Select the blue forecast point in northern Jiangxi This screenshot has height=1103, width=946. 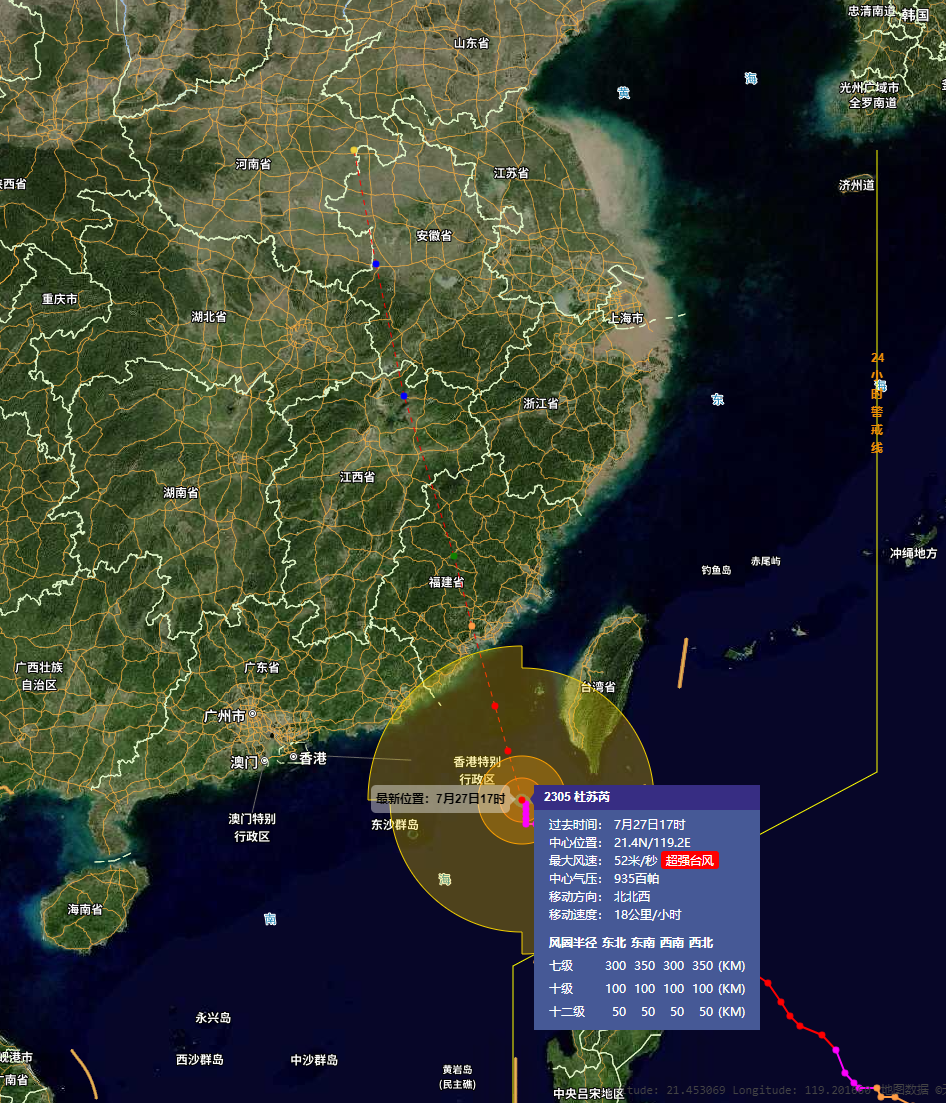point(404,397)
